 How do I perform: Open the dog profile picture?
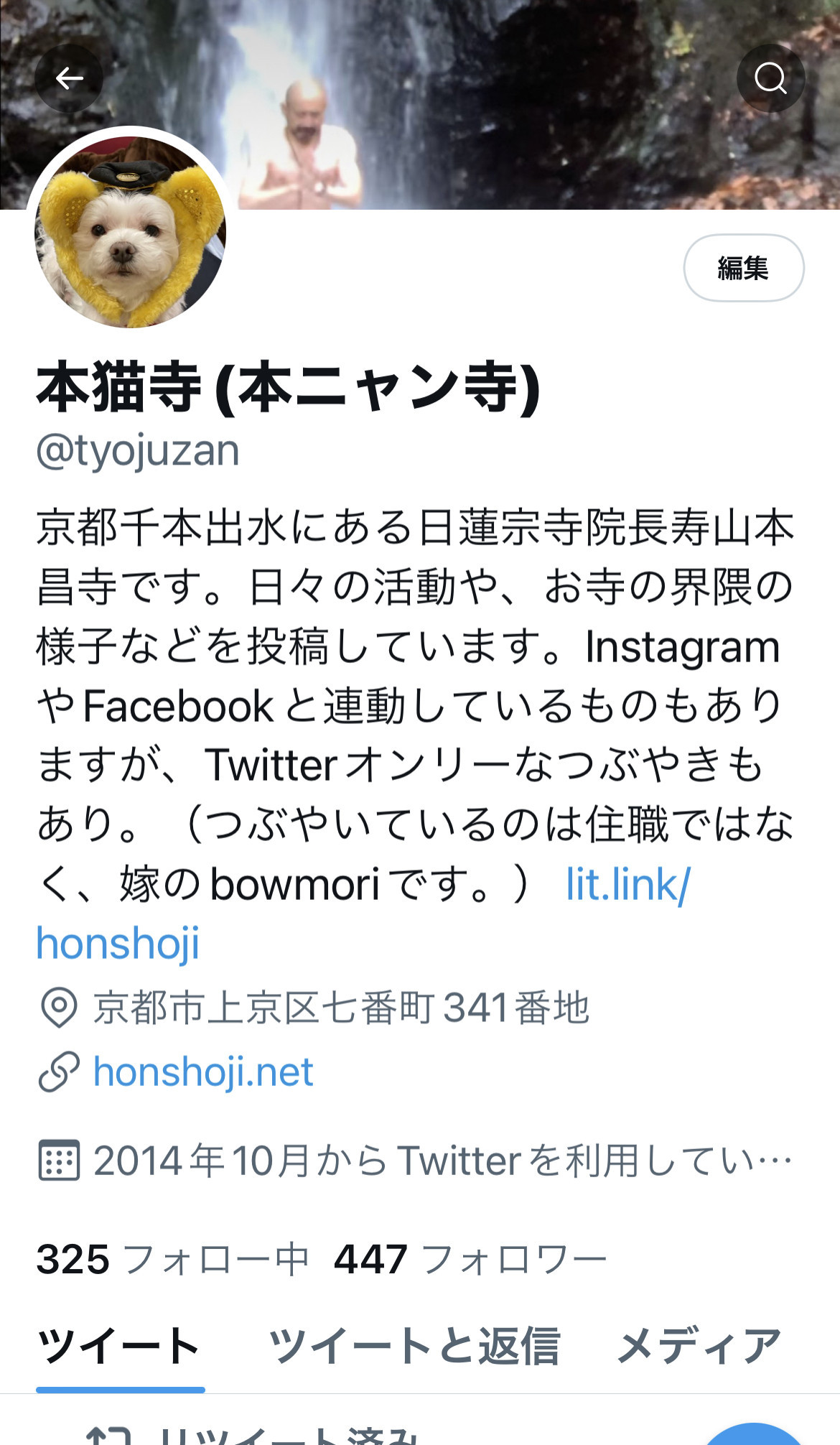131,231
